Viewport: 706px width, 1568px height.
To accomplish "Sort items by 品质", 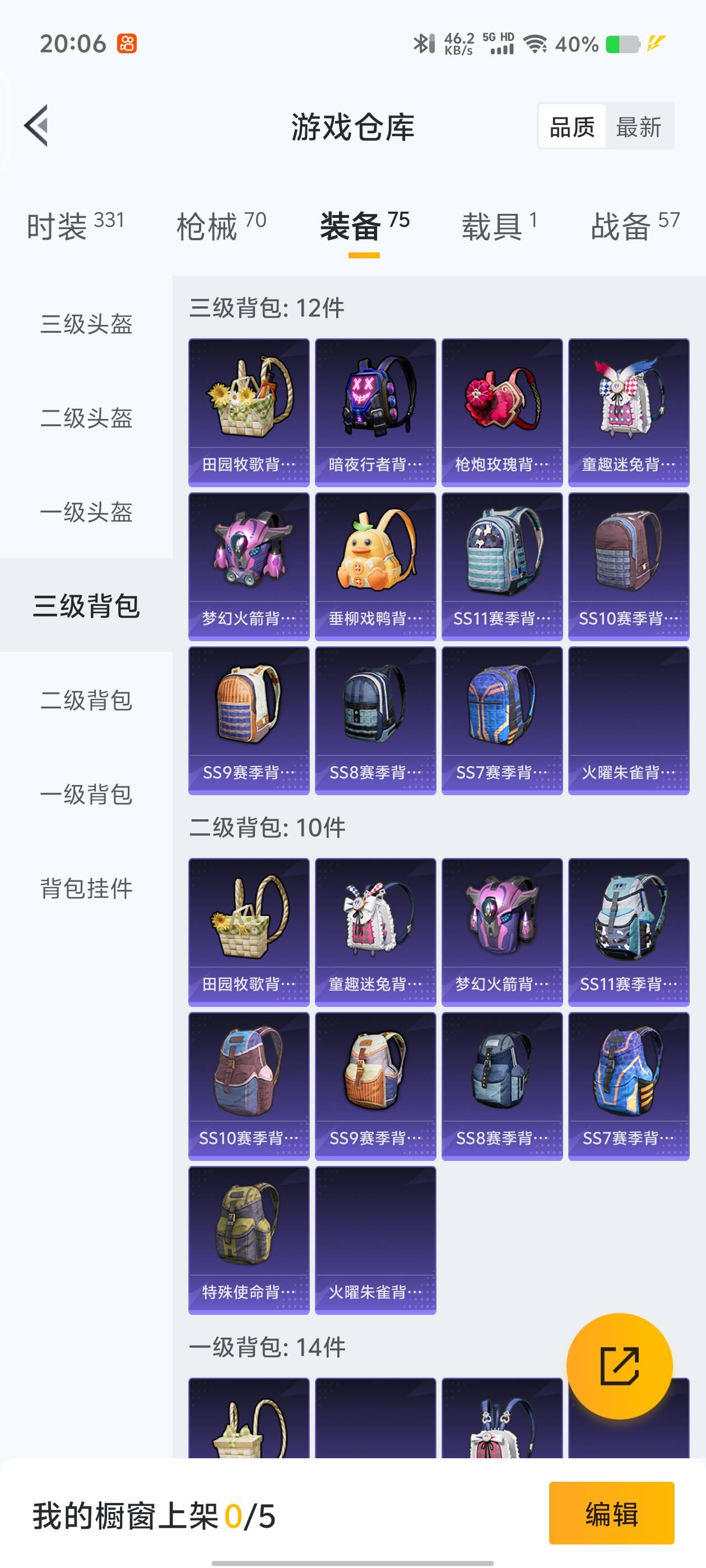I will [572, 127].
